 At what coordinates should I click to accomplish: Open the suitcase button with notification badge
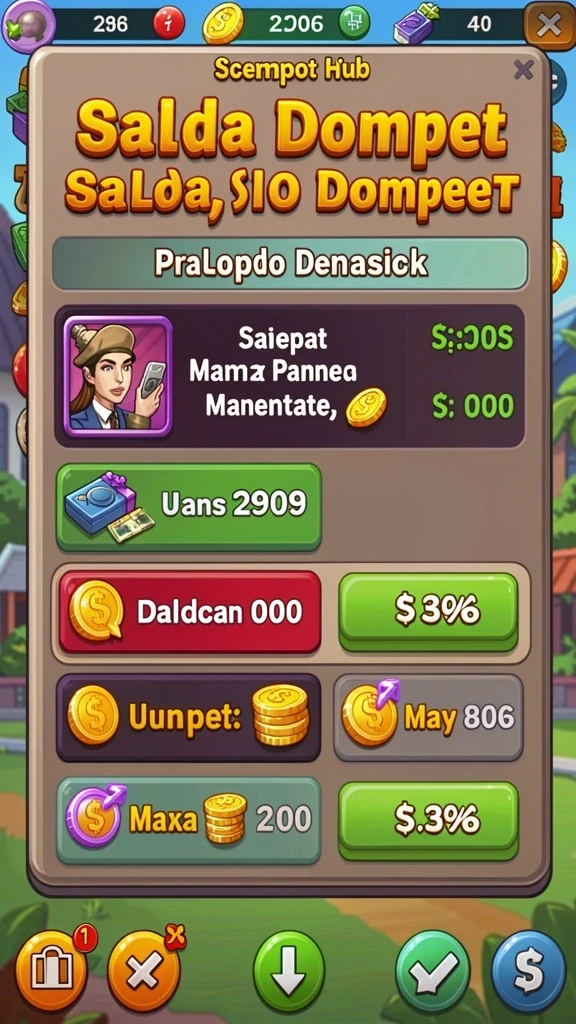pyautogui.click(x=52, y=969)
